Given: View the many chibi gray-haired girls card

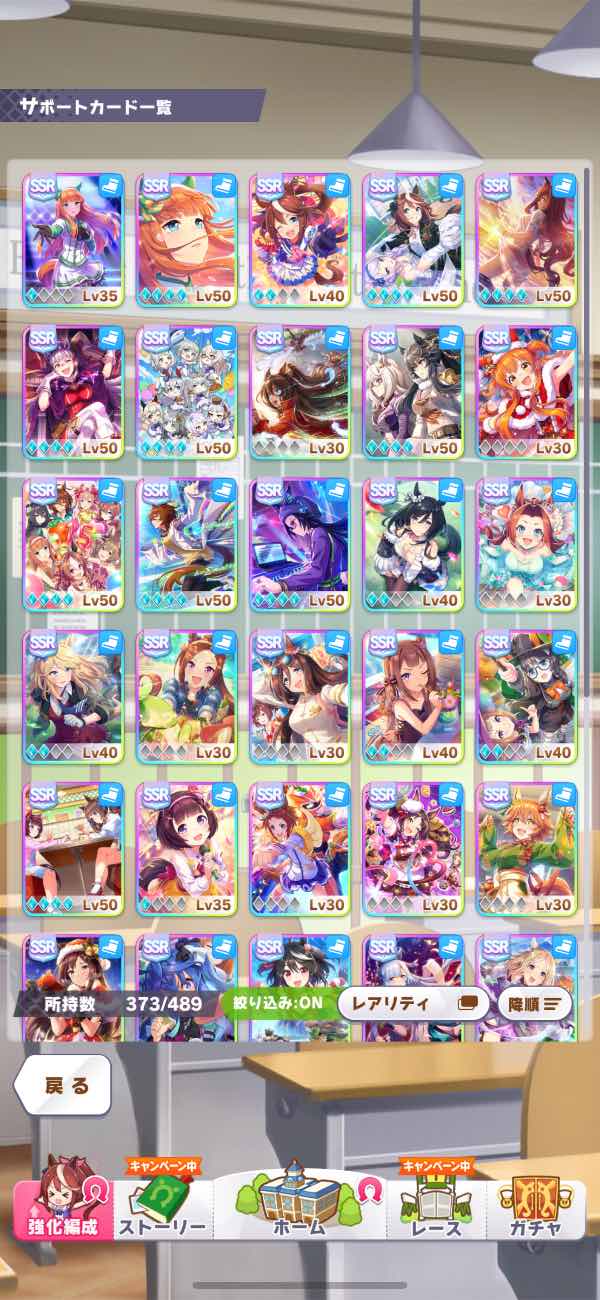Looking at the screenshot, I should pyautogui.click(x=186, y=392).
